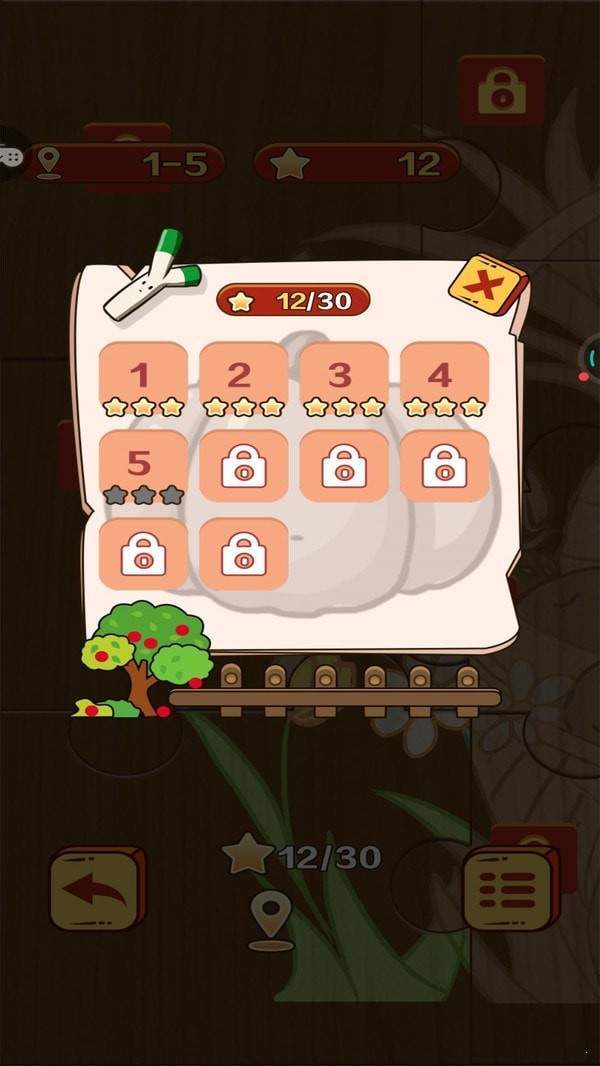Select level 1
This screenshot has height=1066, width=600.
(x=143, y=379)
